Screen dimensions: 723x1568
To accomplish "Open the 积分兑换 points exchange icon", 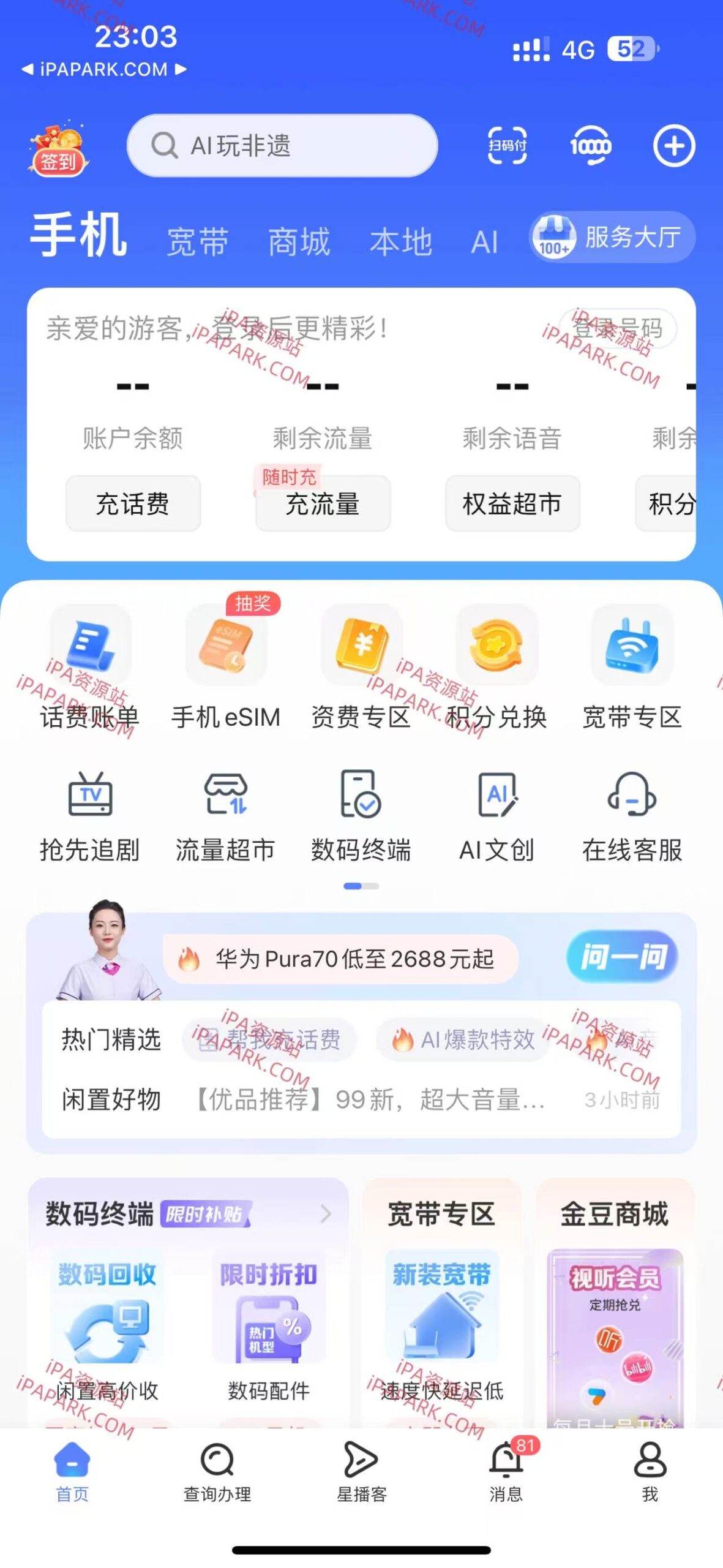I will tap(497, 671).
